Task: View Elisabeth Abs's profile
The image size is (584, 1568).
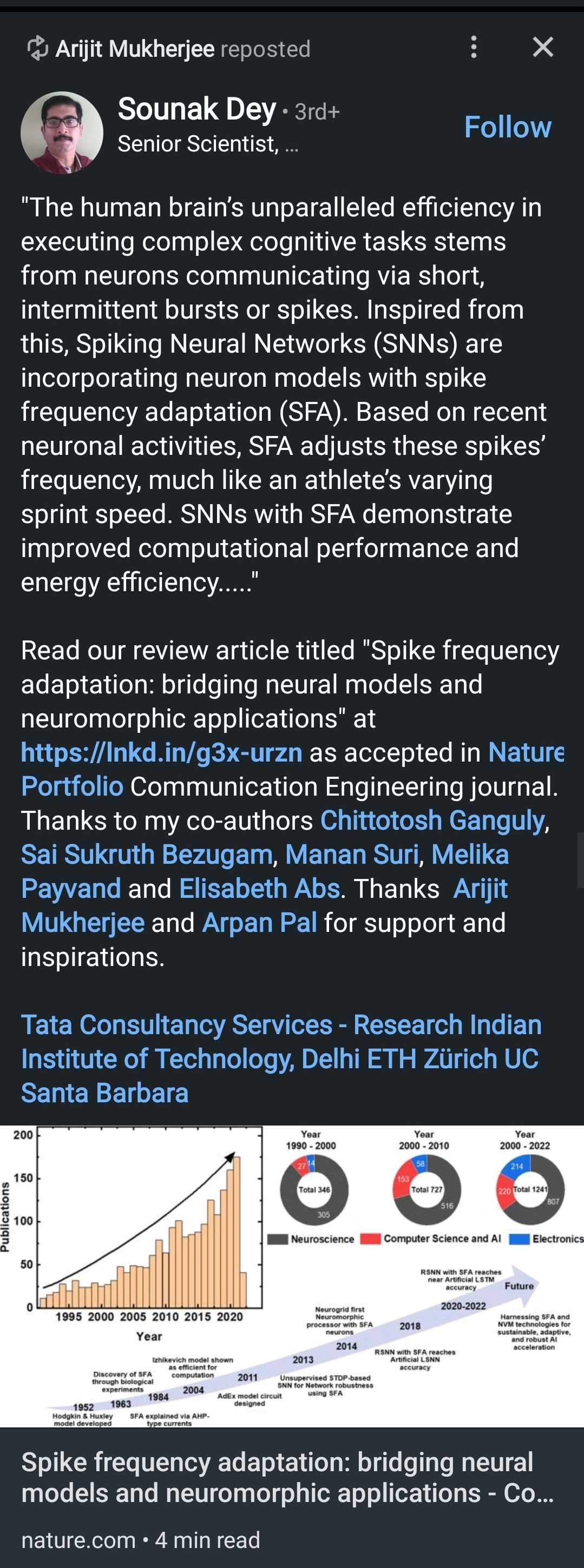Action: 259,889
